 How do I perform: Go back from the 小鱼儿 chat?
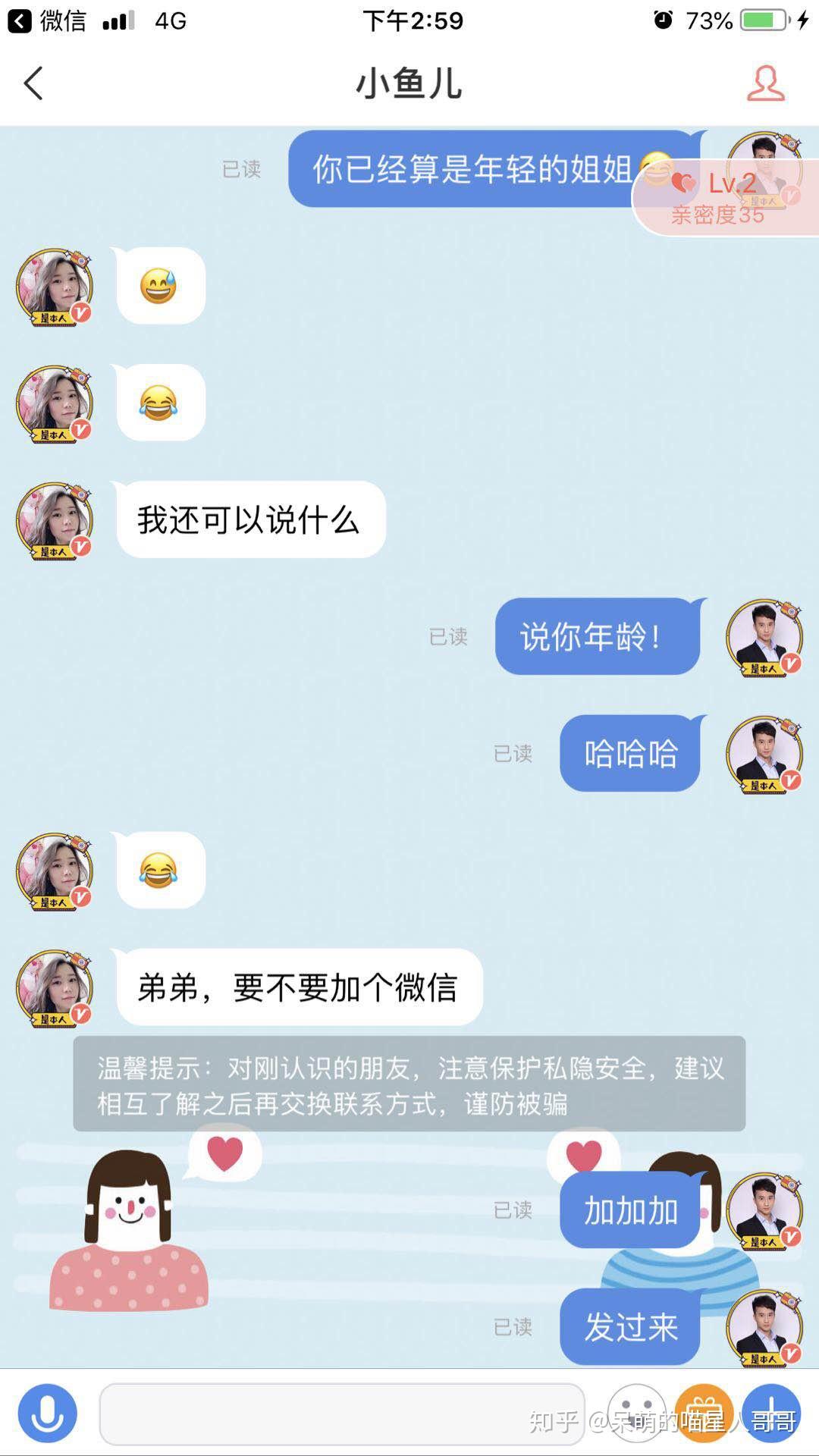click(33, 83)
